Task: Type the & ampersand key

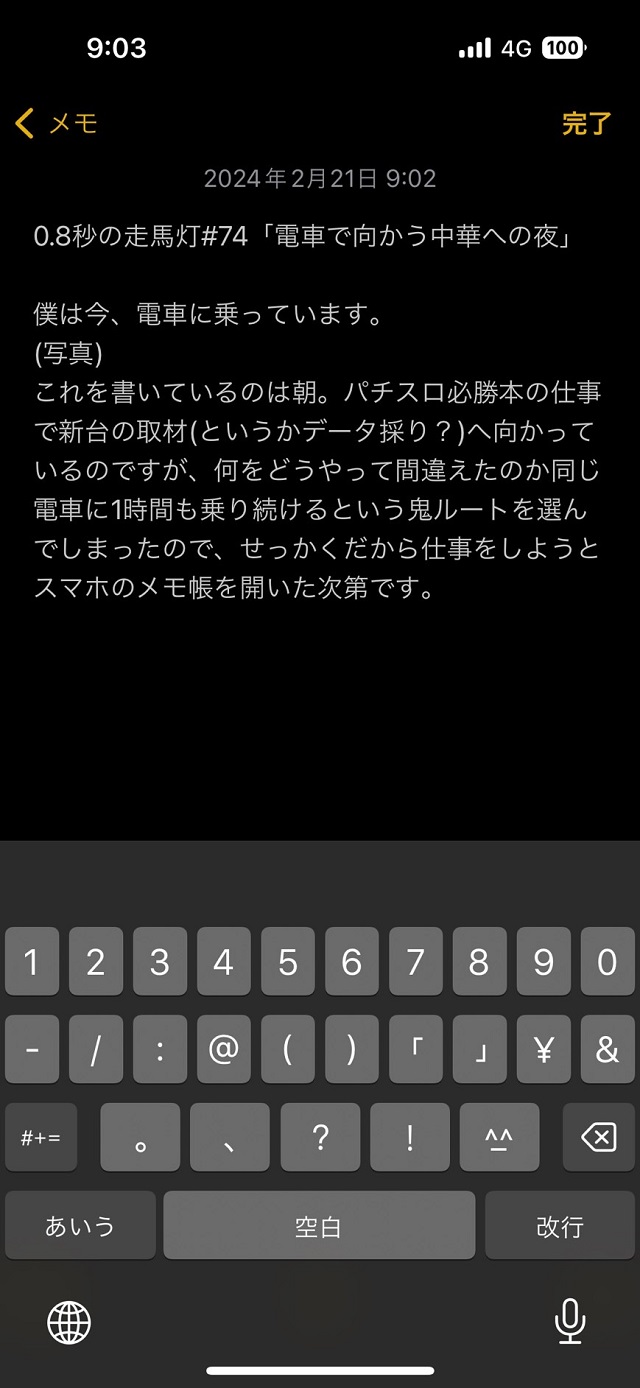Action: coord(607,1050)
